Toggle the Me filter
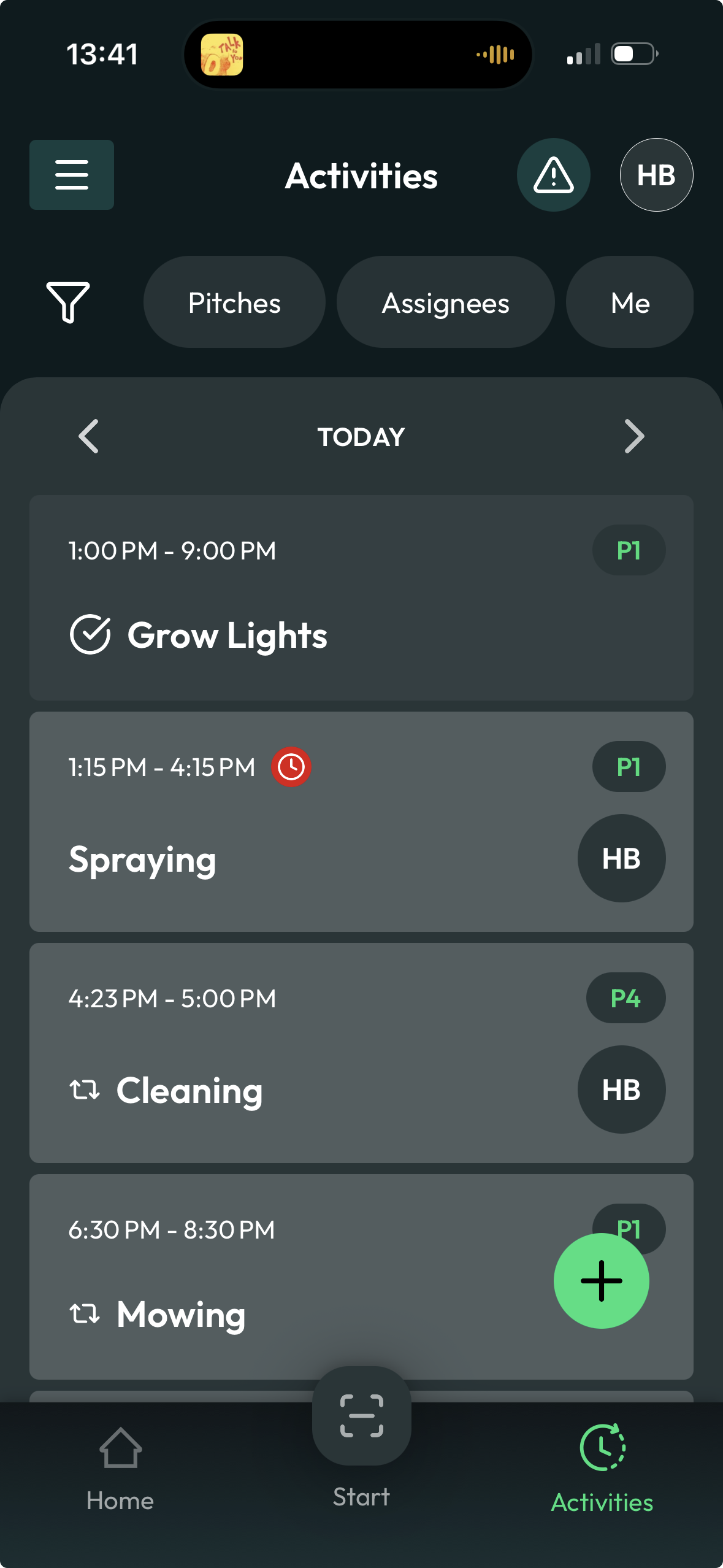The height and width of the screenshot is (1568, 723). coord(629,302)
